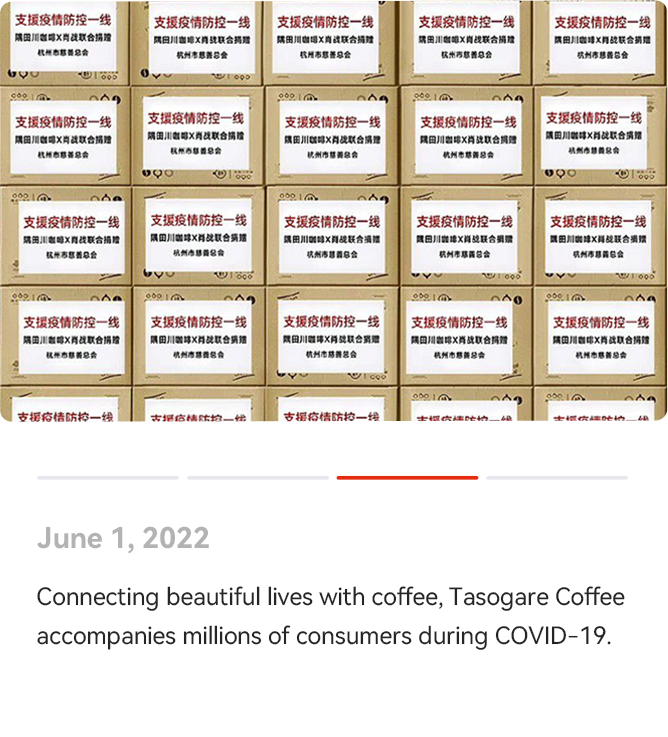
Task: Go to the fourth timeline slide indicator
Action: coord(557,478)
